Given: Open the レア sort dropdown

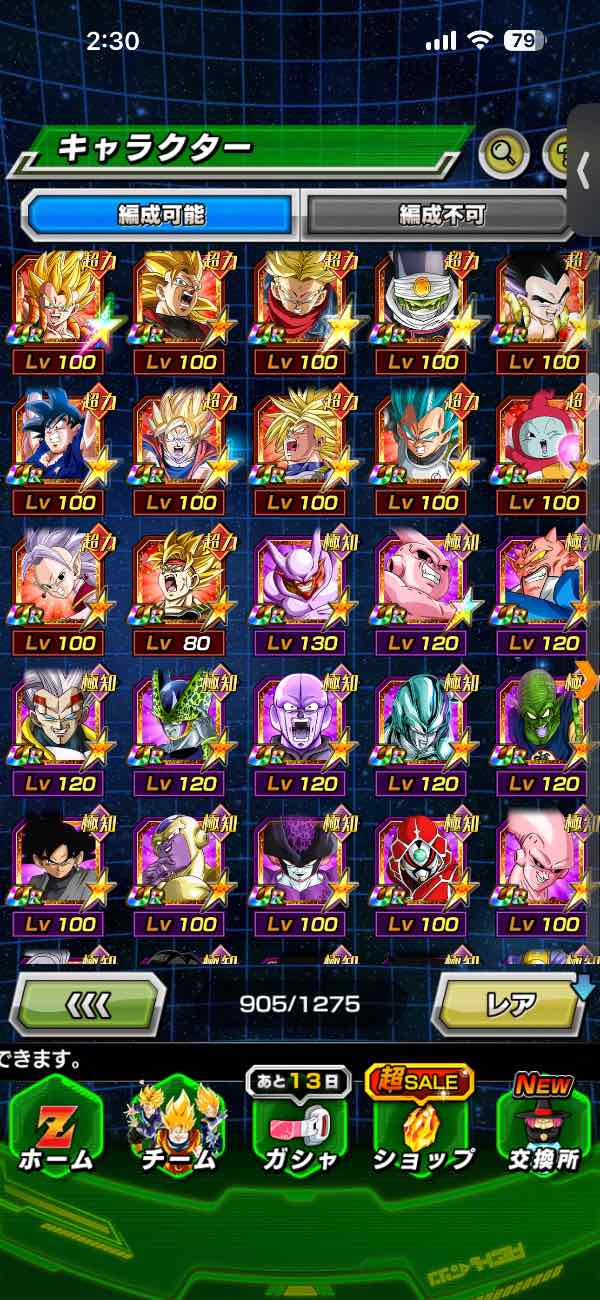Looking at the screenshot, I should (x=512, y=1003).
